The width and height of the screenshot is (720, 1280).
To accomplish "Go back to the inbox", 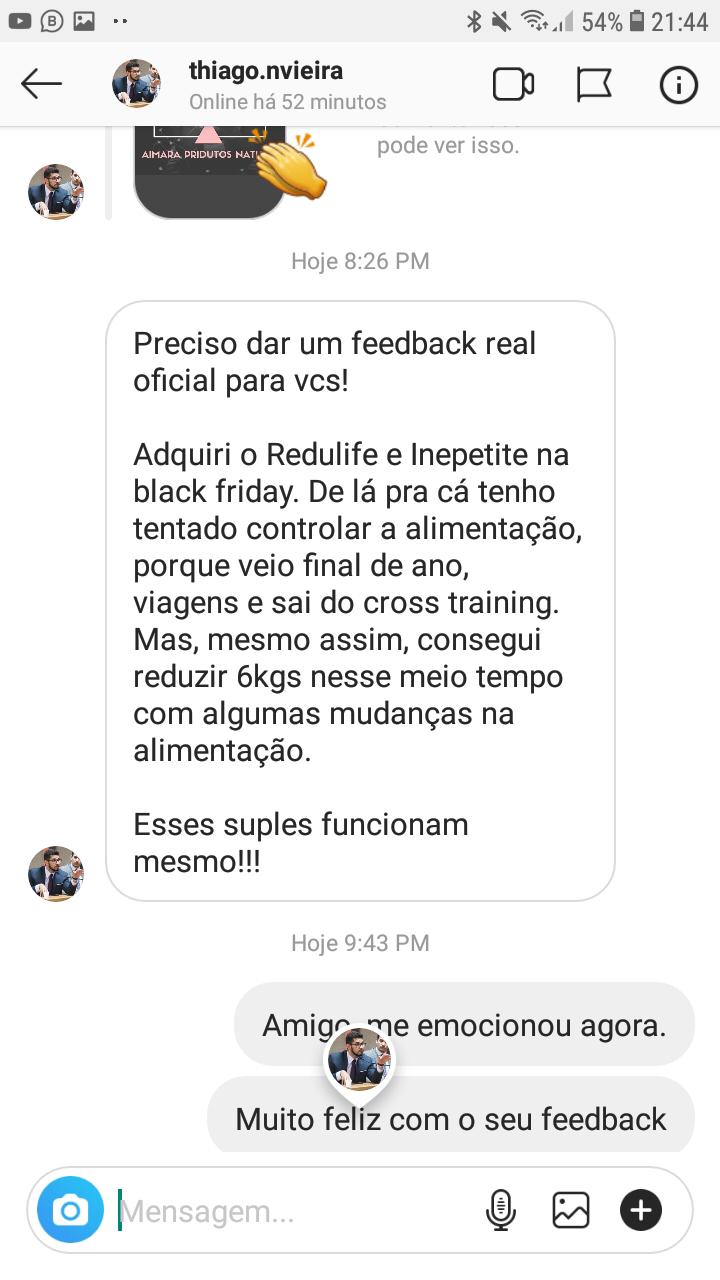I will [x=42, y=85].
